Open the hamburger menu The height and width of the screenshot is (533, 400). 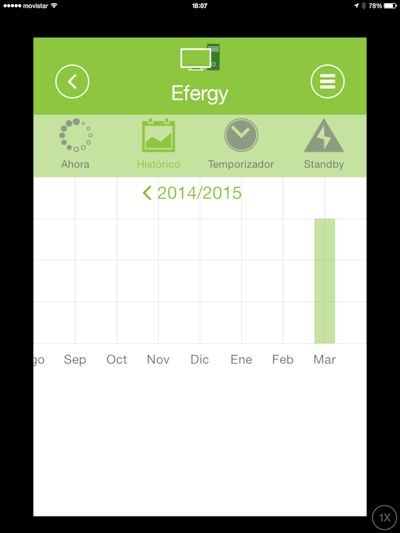[327, 82]
